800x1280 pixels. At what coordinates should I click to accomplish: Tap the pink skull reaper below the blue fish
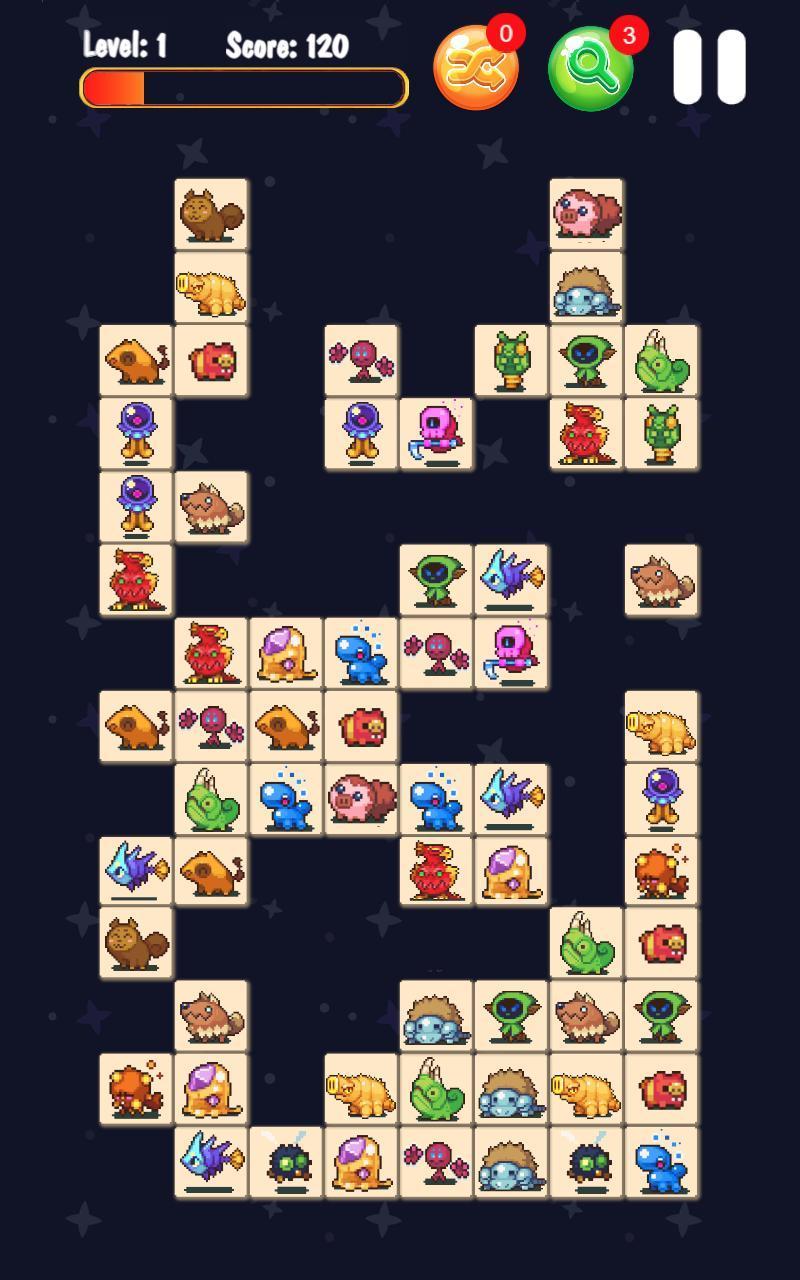(x=511, y=653)
